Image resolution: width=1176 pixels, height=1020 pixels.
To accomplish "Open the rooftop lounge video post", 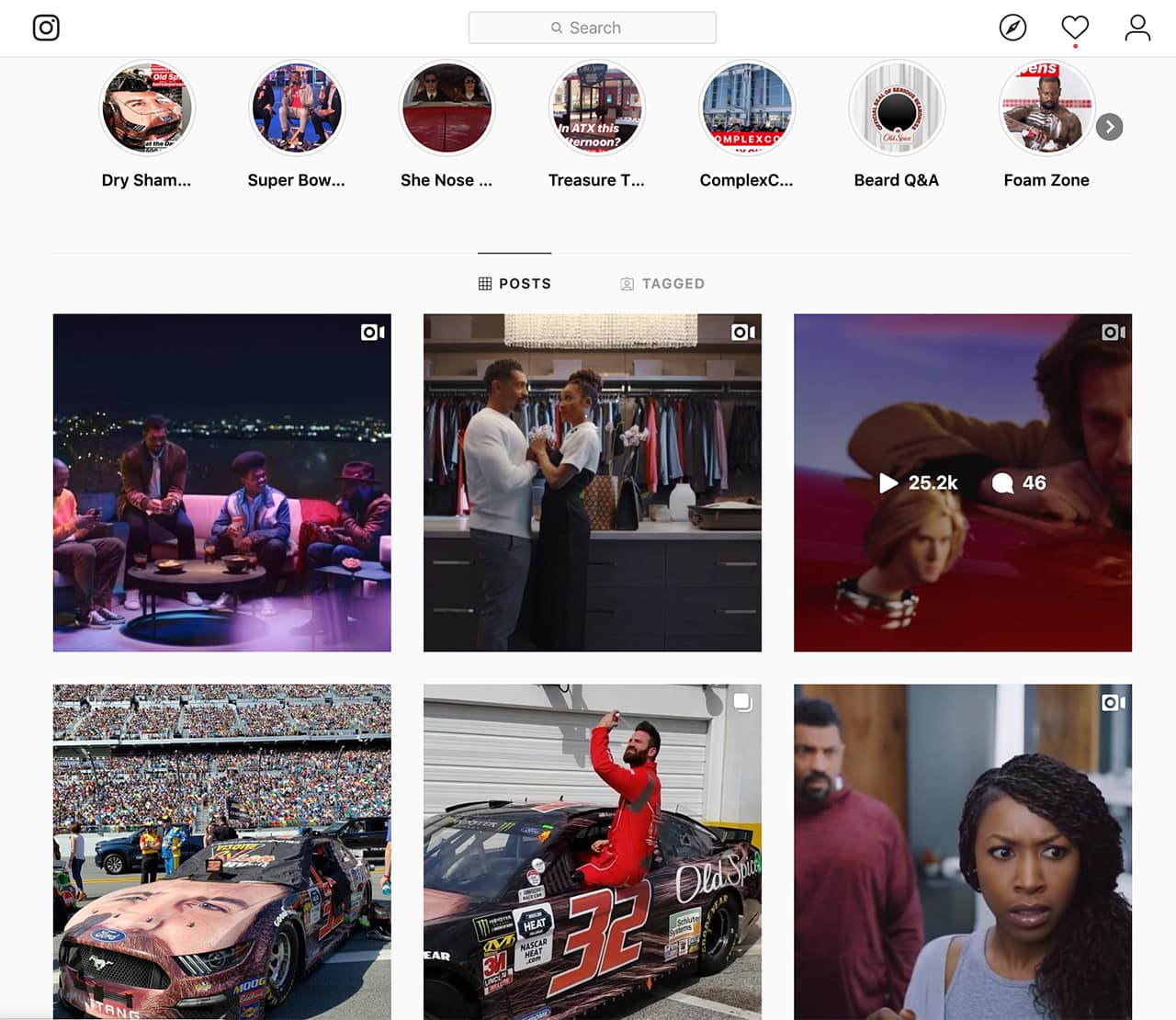I will 221,482.
